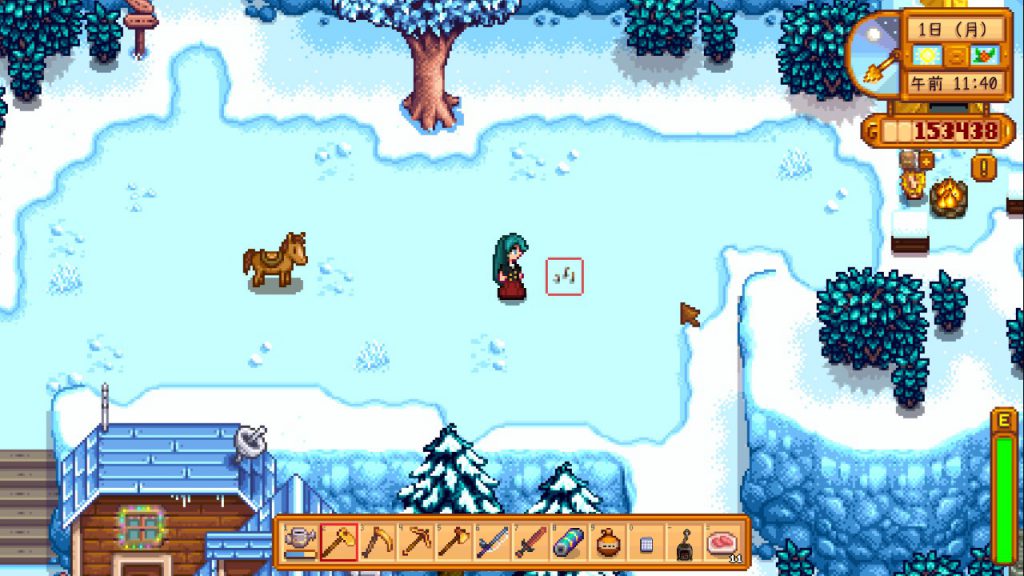Select the black lantern-like item in the toolbar
The width and height of the screenshot is (1024, 576).
click(x=685, y=543)
